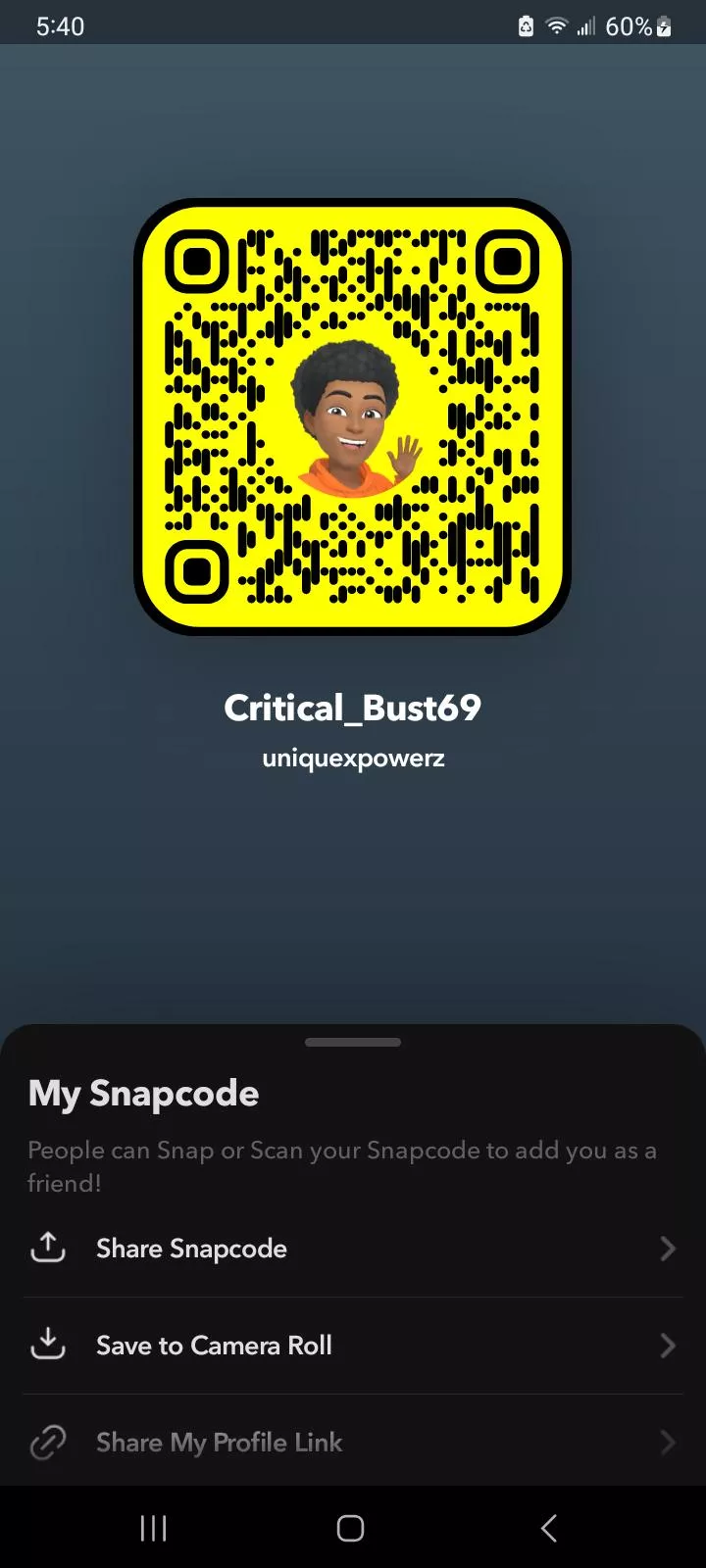Go to the home screen
This screenshot has width=706, height=1568.
[351, 1528]
